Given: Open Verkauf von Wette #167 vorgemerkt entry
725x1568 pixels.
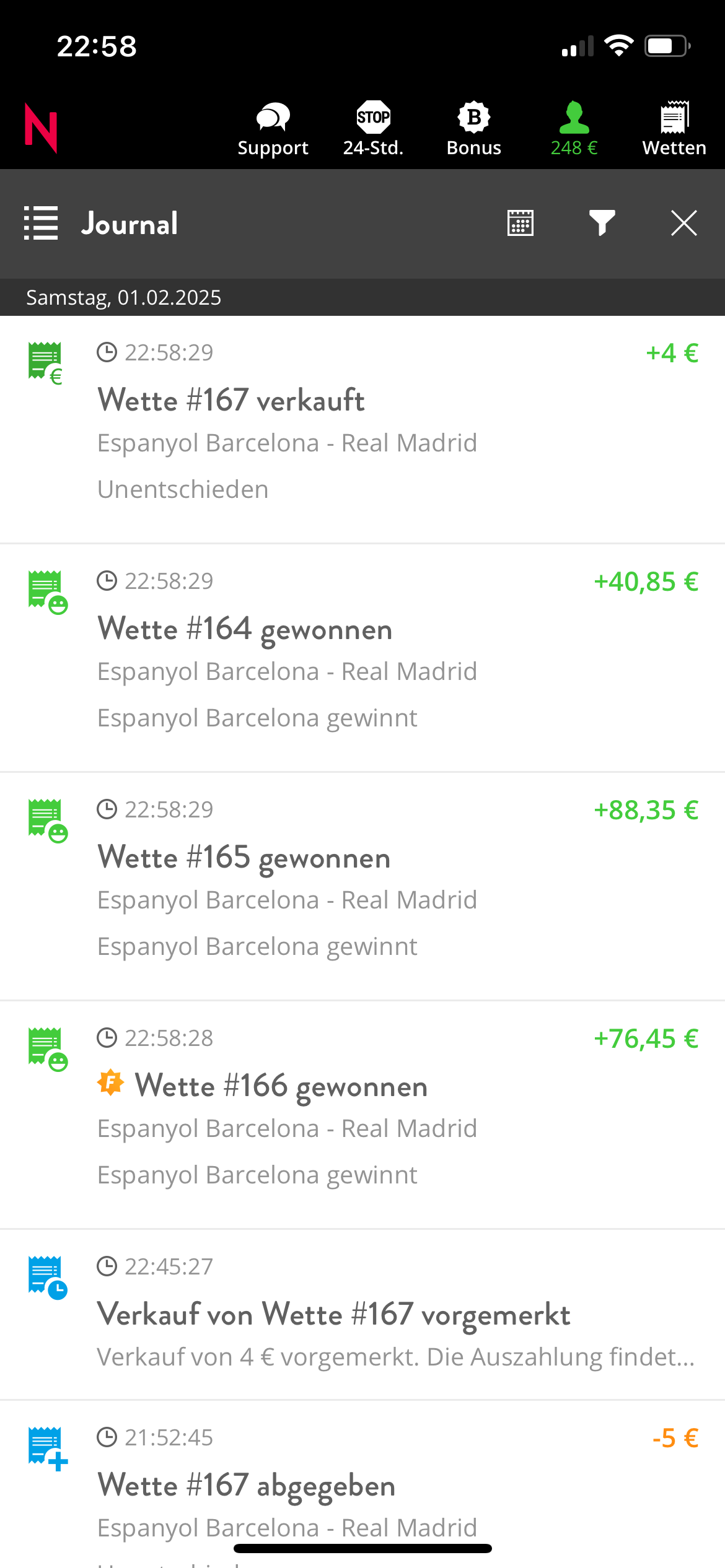Looking at the screenshot, I should pyautogui.click(x=362, y=1315).
